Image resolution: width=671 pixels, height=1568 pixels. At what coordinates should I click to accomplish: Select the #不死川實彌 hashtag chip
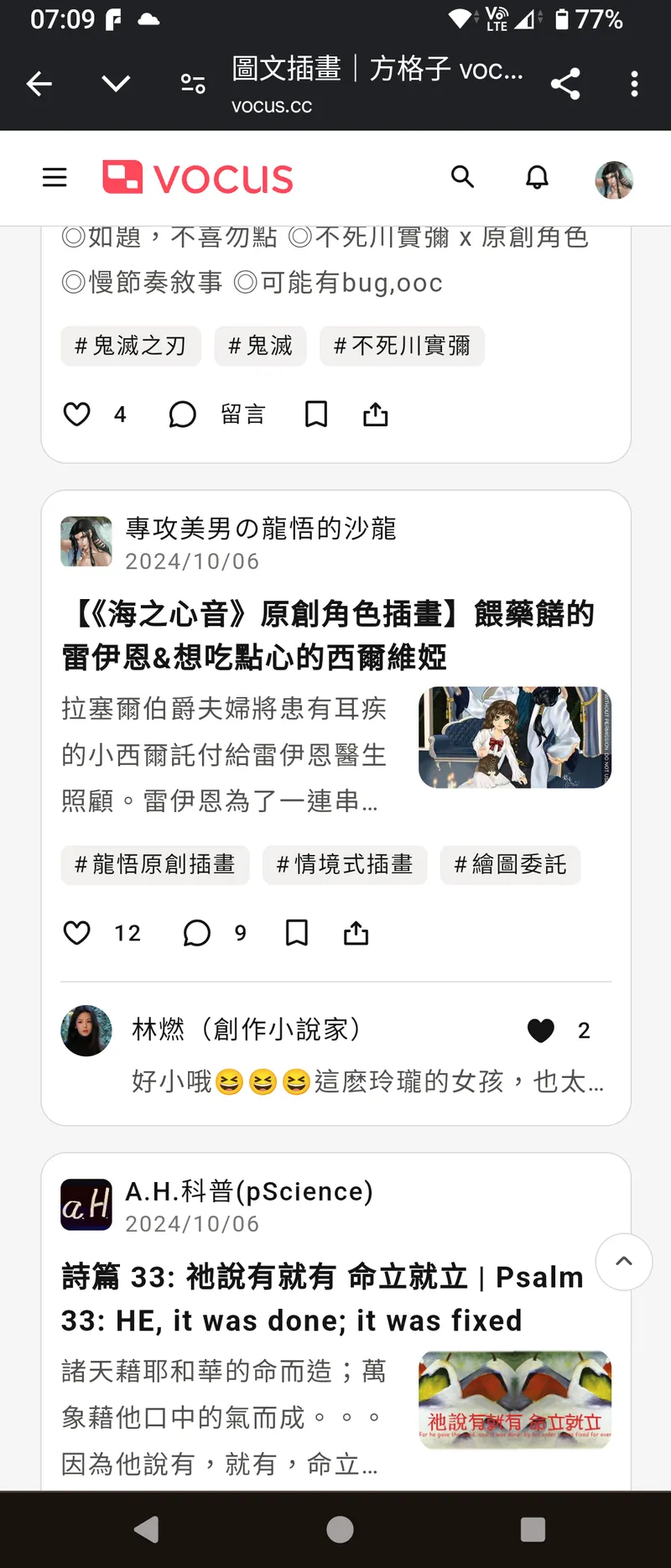[x=402, y=346]
